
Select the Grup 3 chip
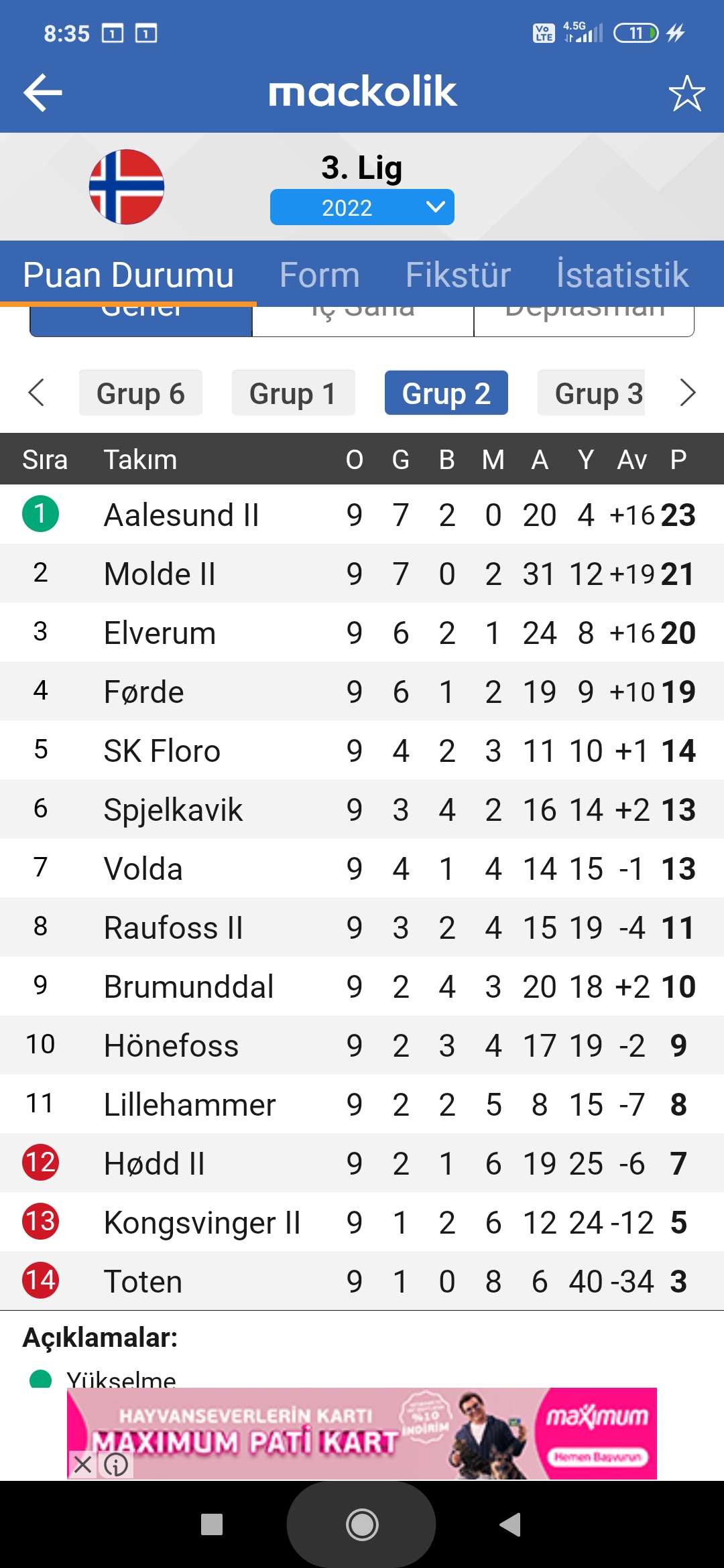coord(591,393)
